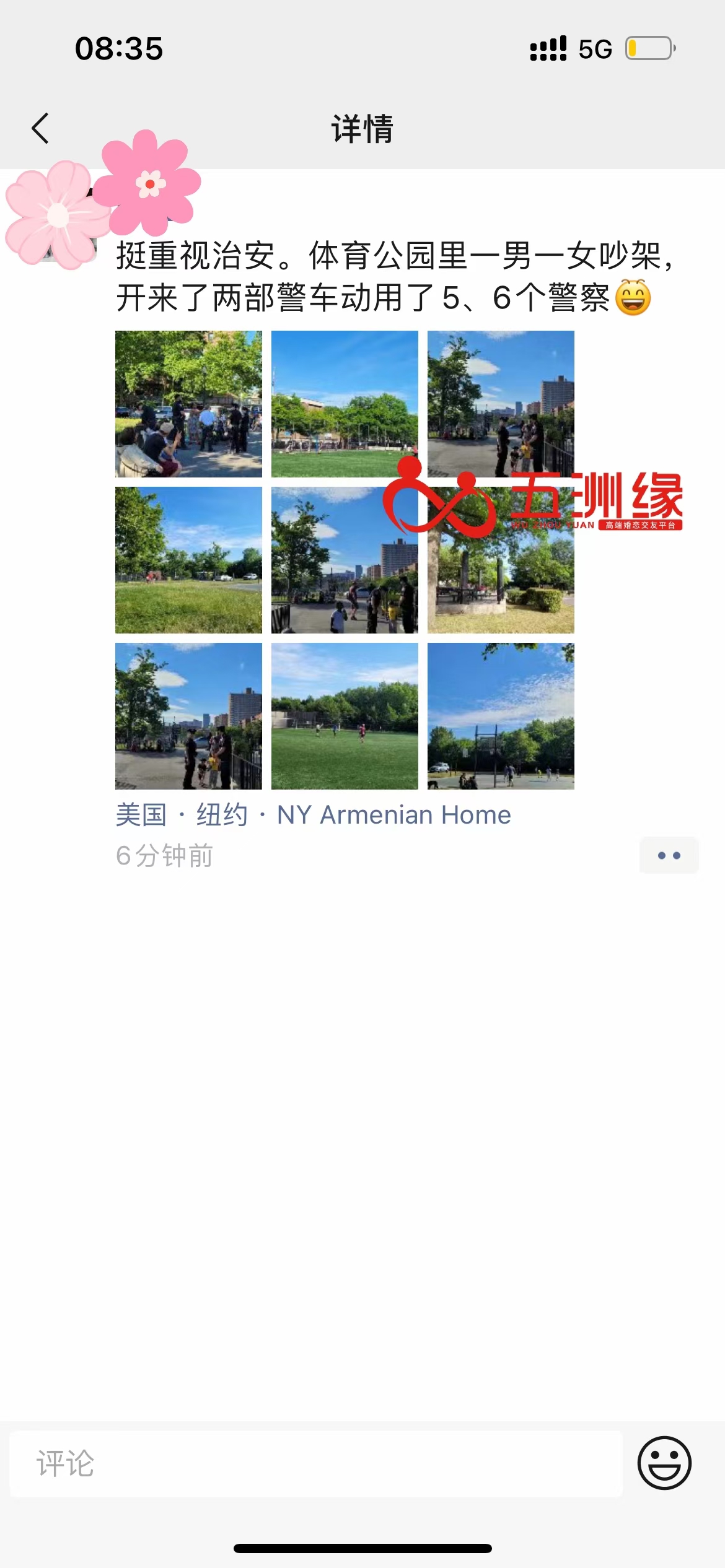View the fifth photo with the apartment tower
Screen dimensions: 725x1568
click(x=345, y=560)
